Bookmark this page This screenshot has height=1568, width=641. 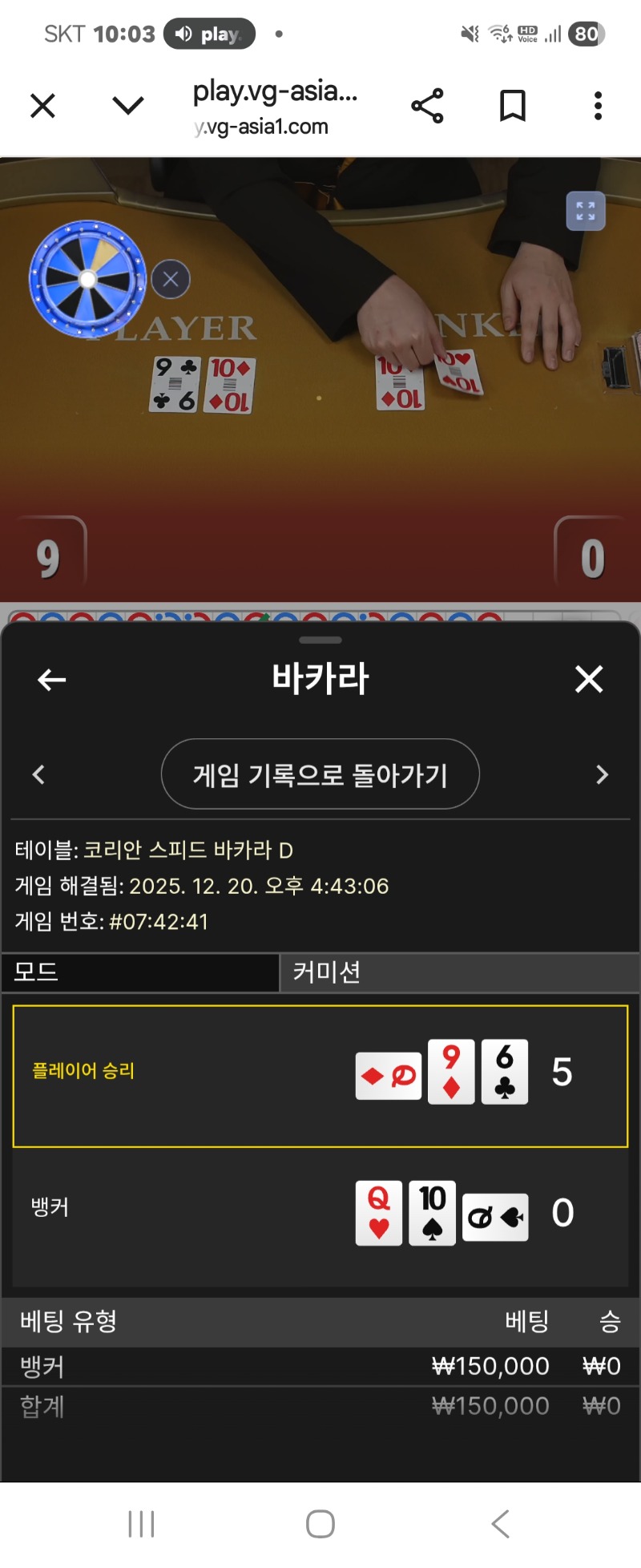point(513,106)
